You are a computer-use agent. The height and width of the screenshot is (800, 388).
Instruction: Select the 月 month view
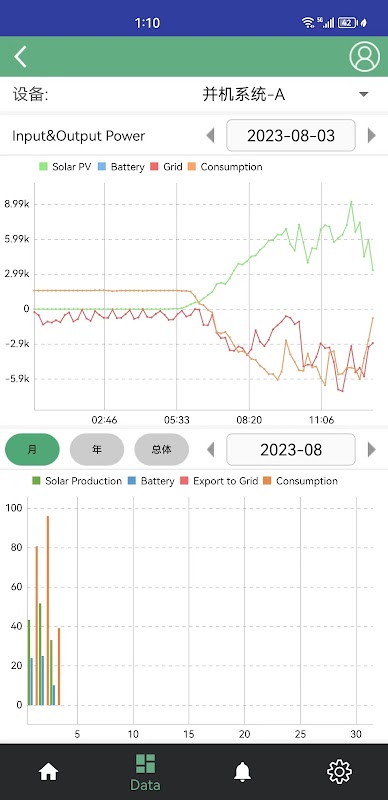tap(32, 449)
